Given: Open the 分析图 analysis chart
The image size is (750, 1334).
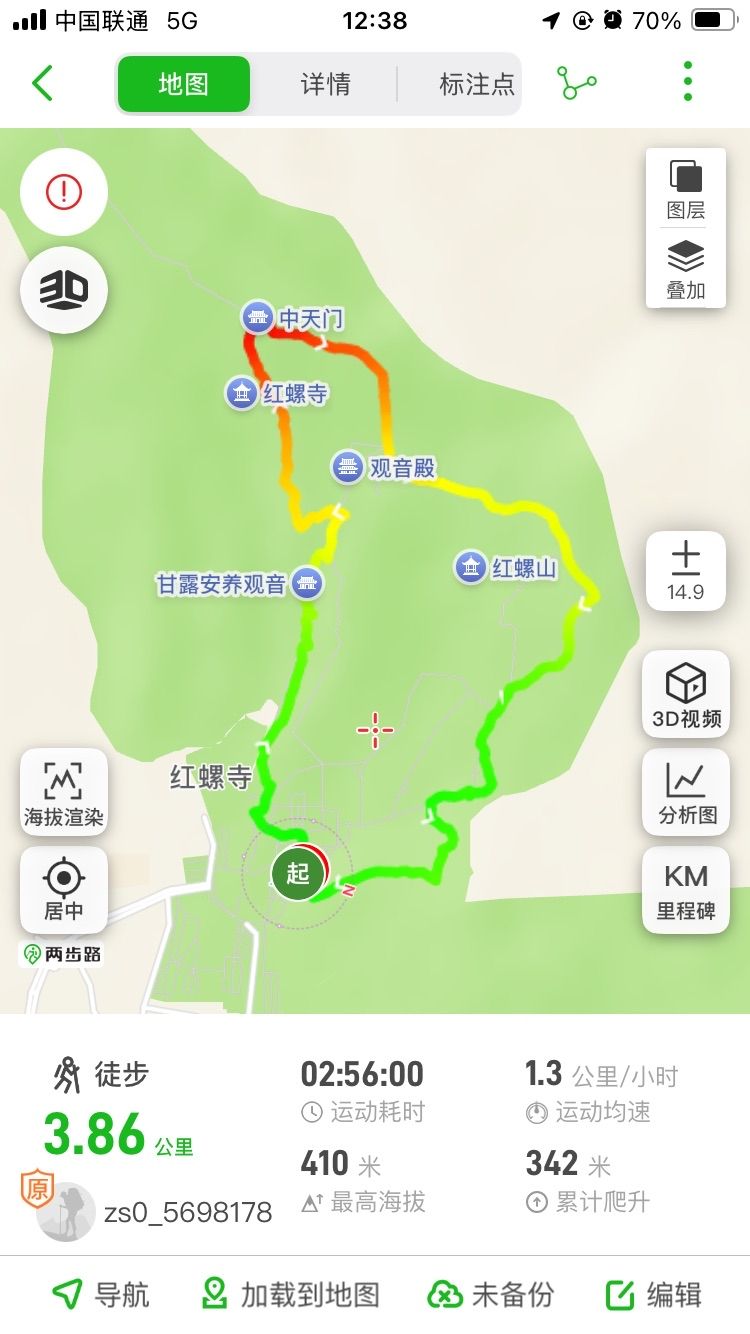Looking at the screenshot, I should click(x=687, y=793).
